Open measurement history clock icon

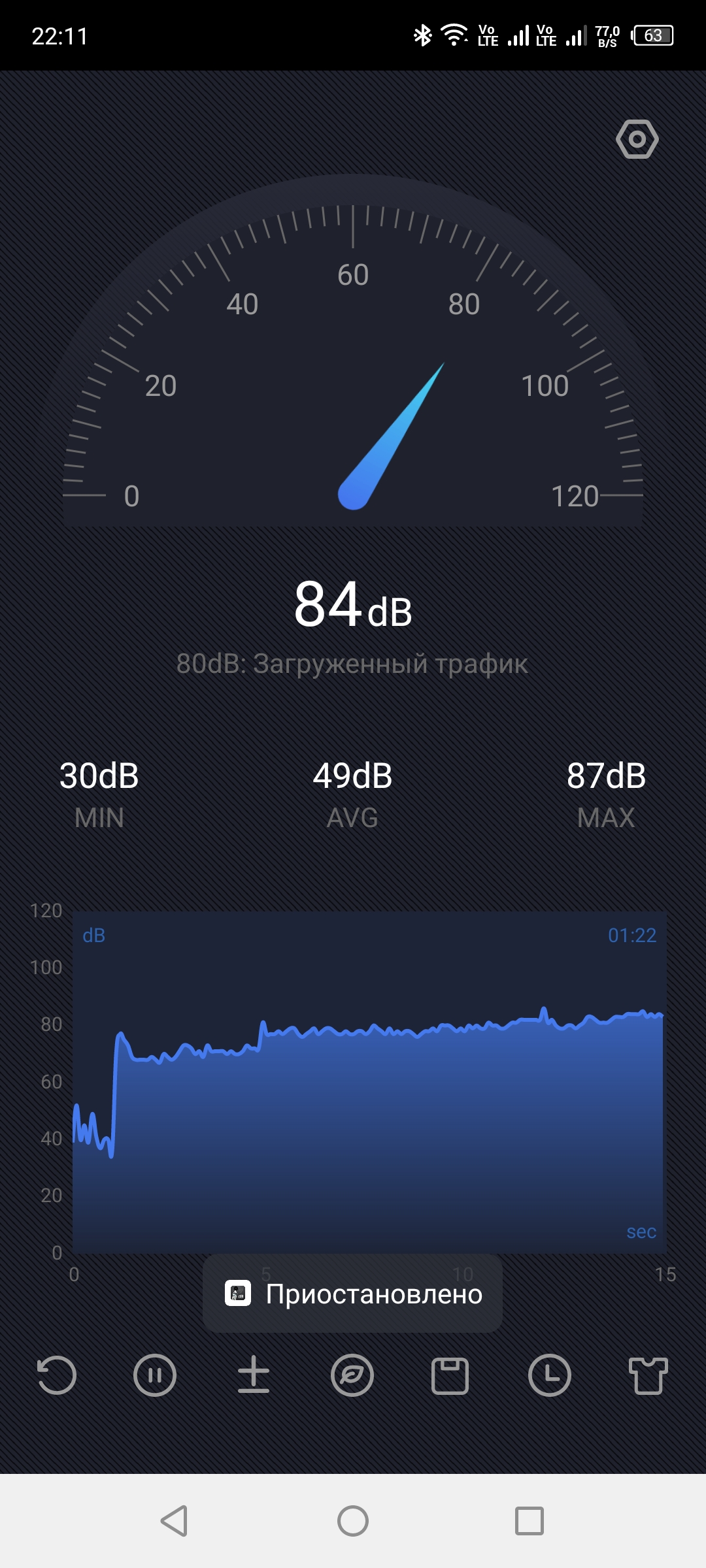point(549,1375)
